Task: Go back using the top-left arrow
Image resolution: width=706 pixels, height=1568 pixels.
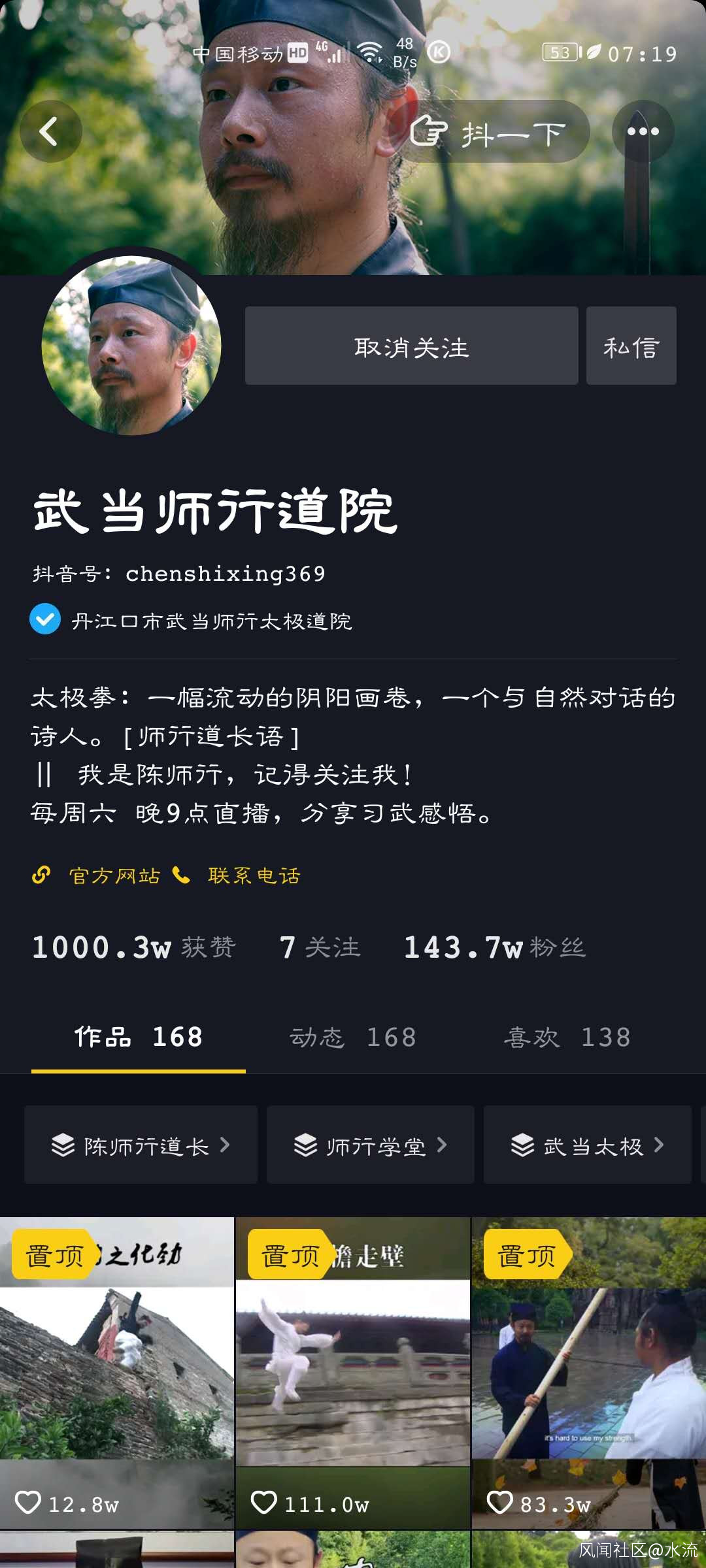Action: coord(51,131)
